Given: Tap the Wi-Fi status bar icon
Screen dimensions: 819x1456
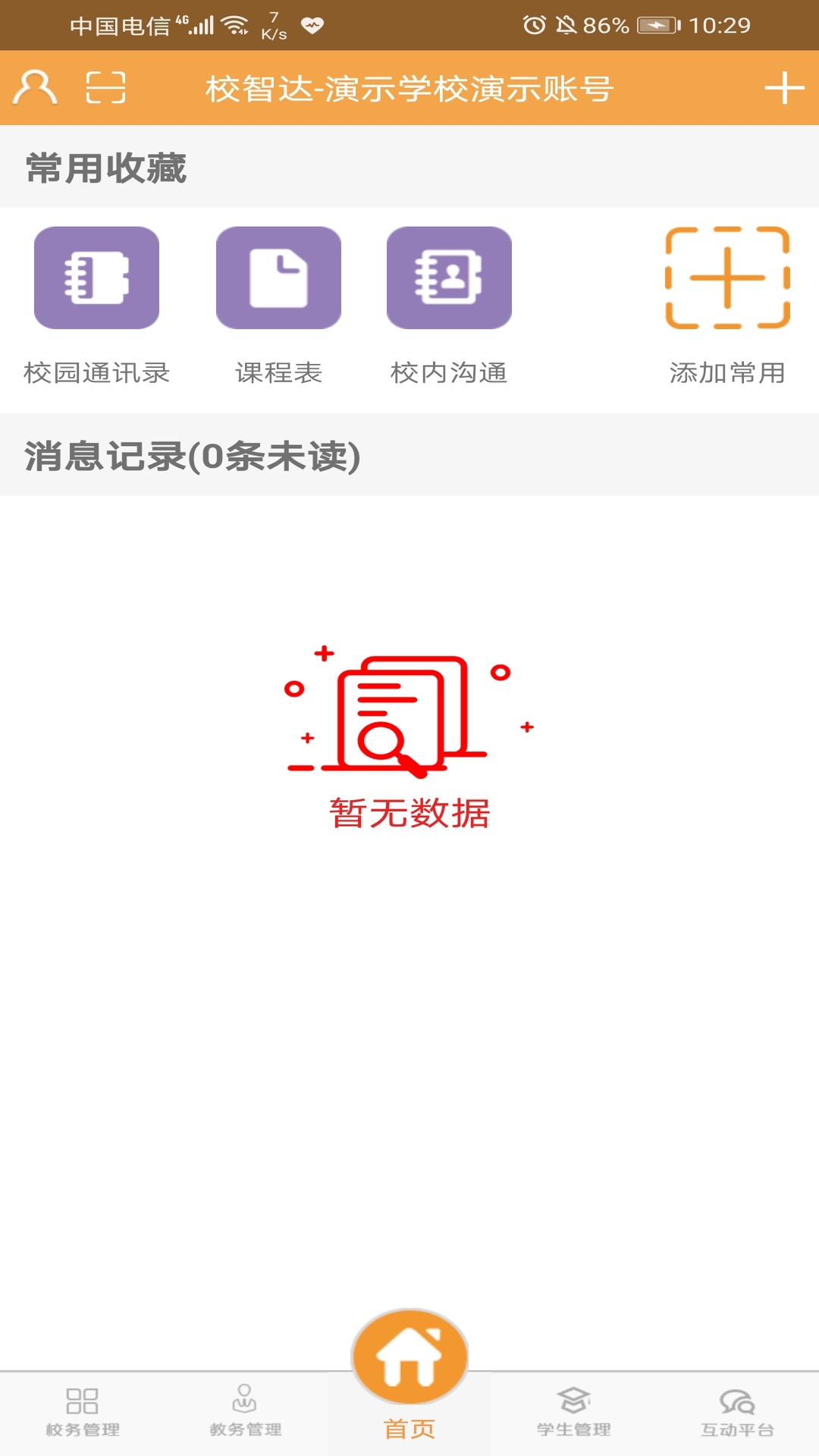Looking at the screenshot, I should (x=235, y=23).
